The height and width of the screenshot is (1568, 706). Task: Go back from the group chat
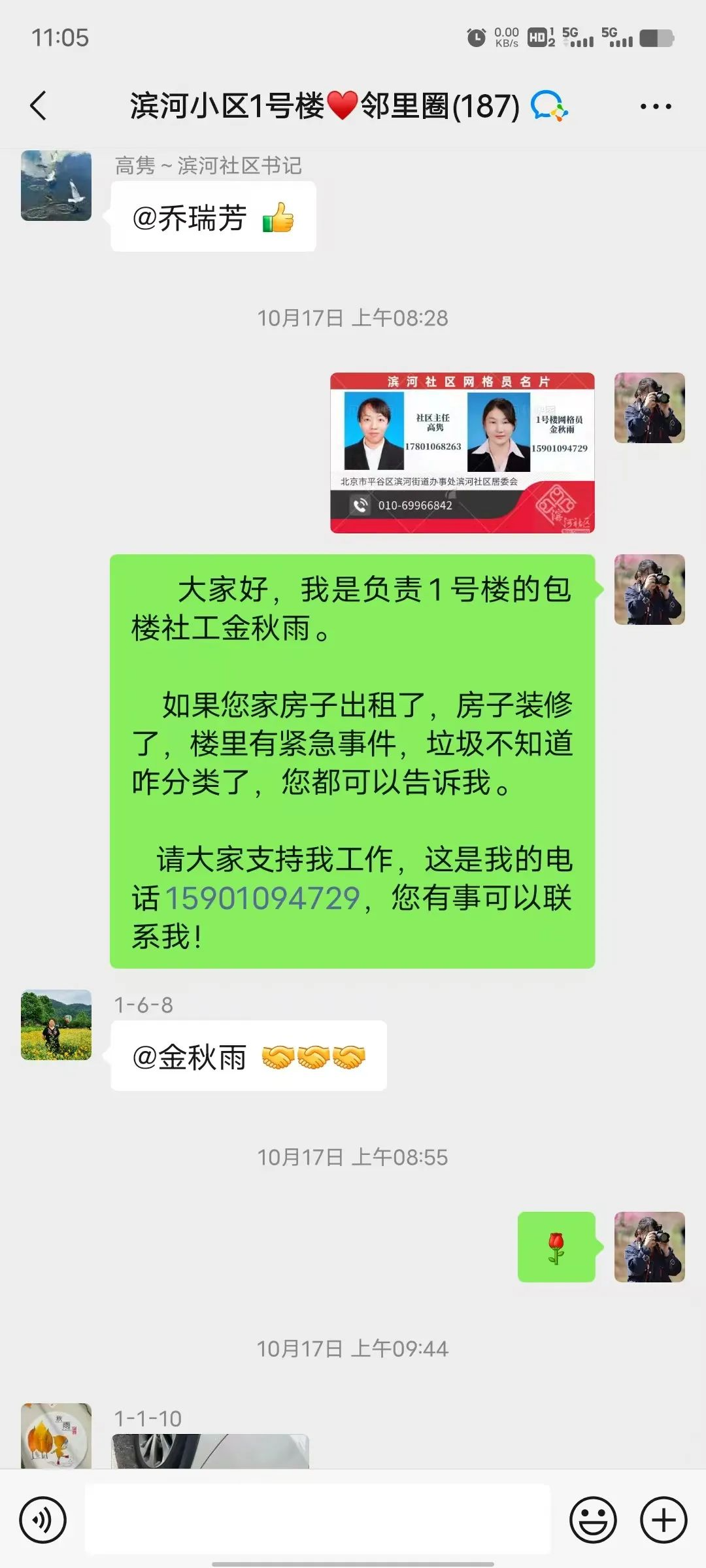pos(39,106)
